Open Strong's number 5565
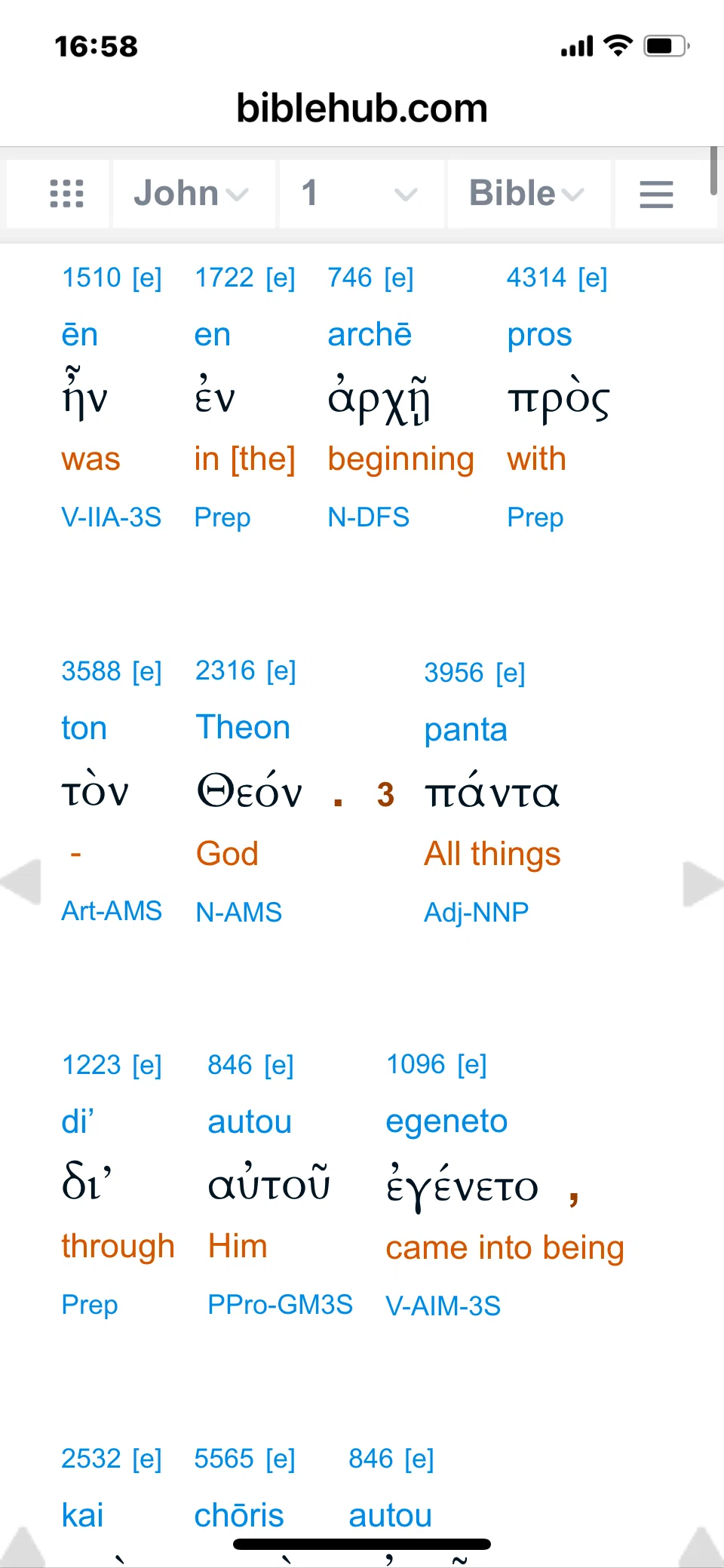The image size is (724, 1568). point(224,1459)
